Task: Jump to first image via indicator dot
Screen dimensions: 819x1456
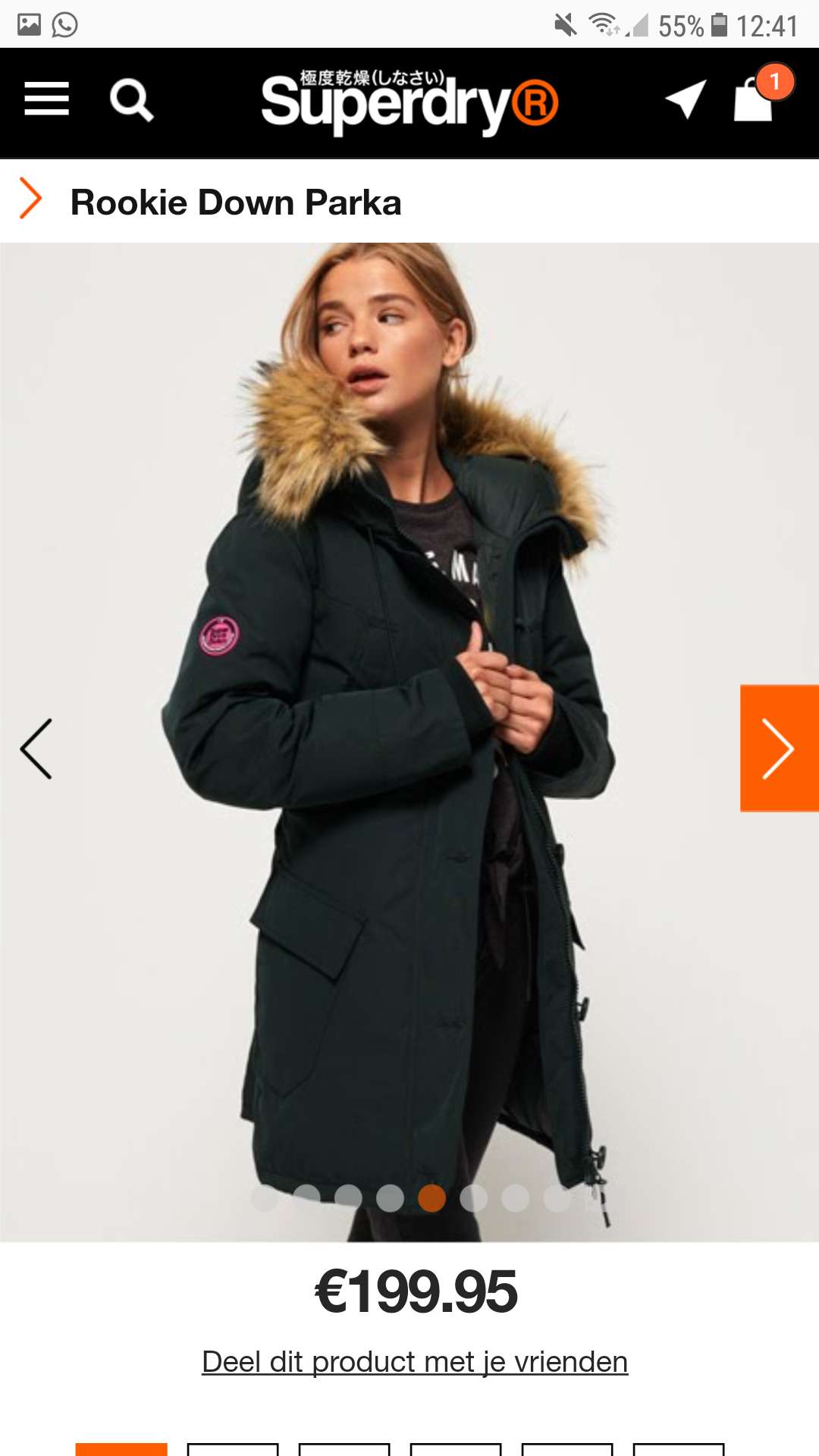Action: tap(265, 1198)
